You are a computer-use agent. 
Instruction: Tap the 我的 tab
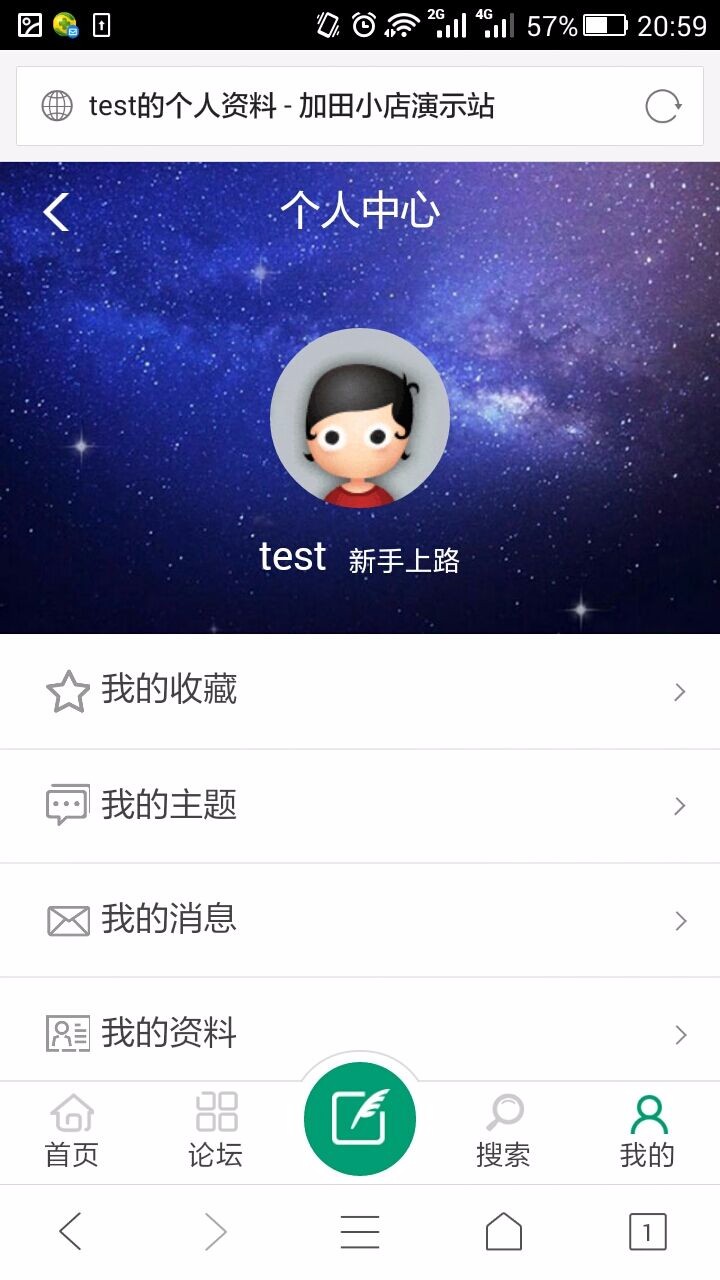648,1131
